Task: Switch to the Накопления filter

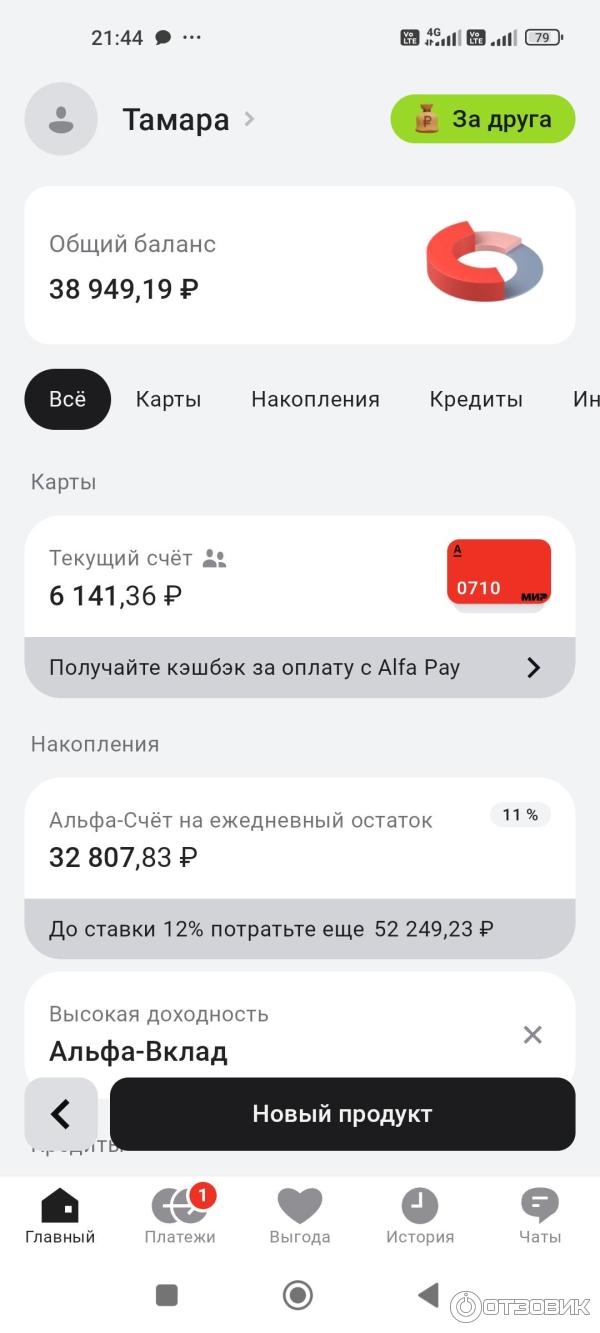Action: point(315,399)
